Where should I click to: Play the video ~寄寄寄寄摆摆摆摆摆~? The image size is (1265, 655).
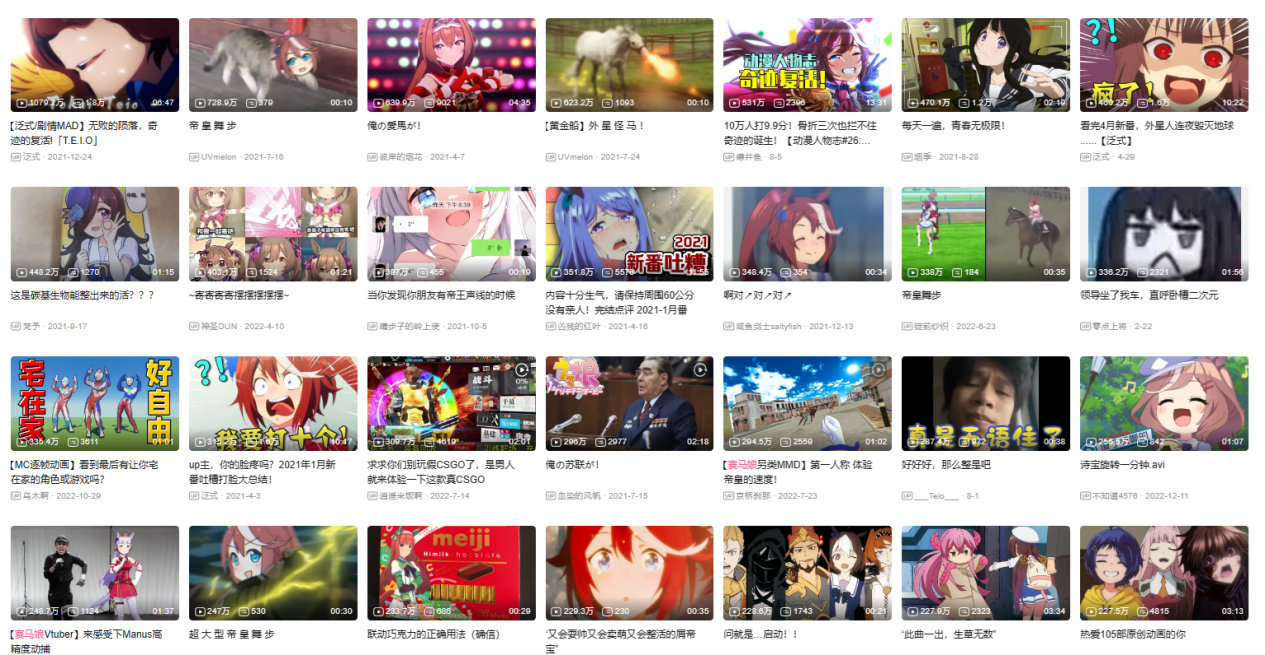[x=239, y=295]
